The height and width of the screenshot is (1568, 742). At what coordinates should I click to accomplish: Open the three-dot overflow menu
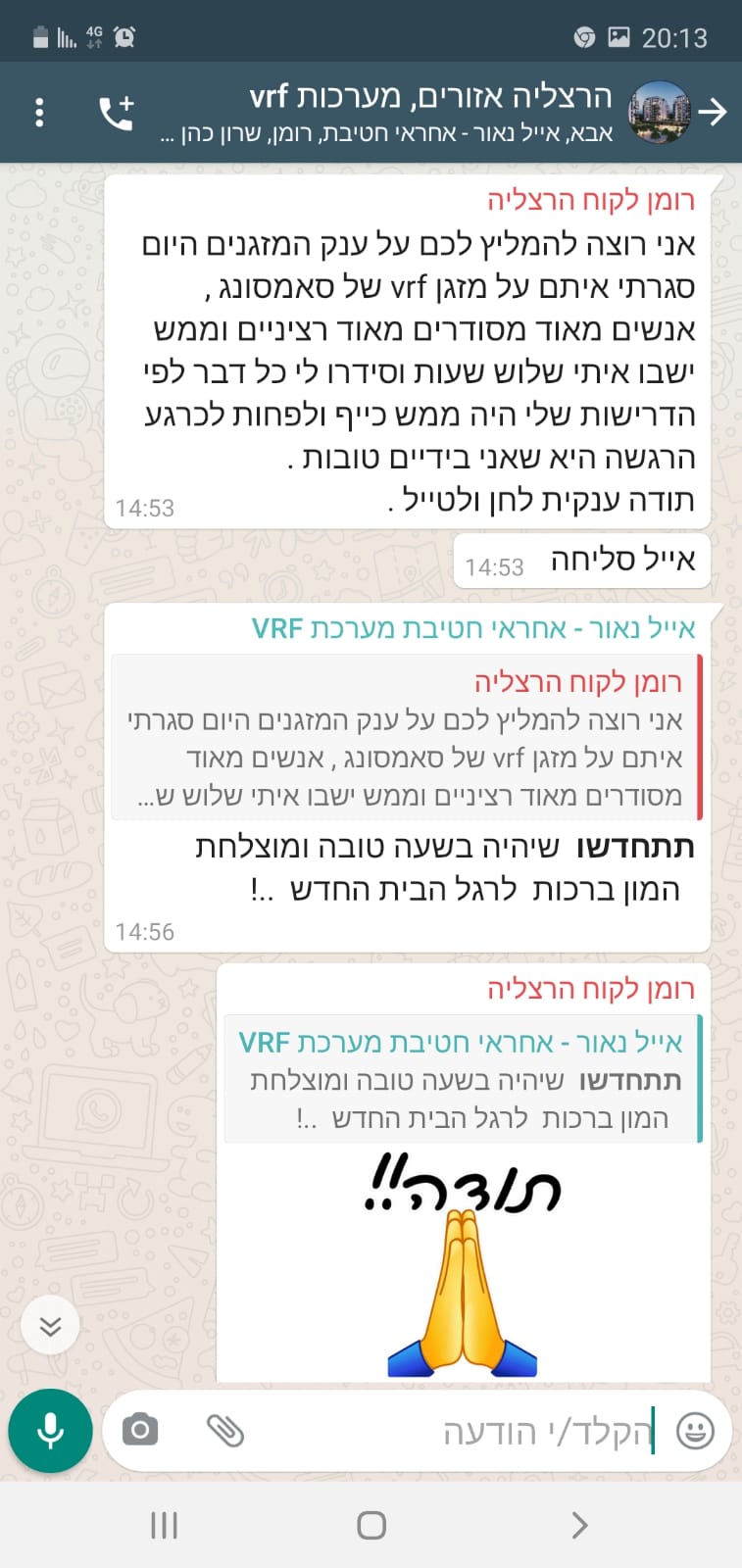click(x=39, y=113)
